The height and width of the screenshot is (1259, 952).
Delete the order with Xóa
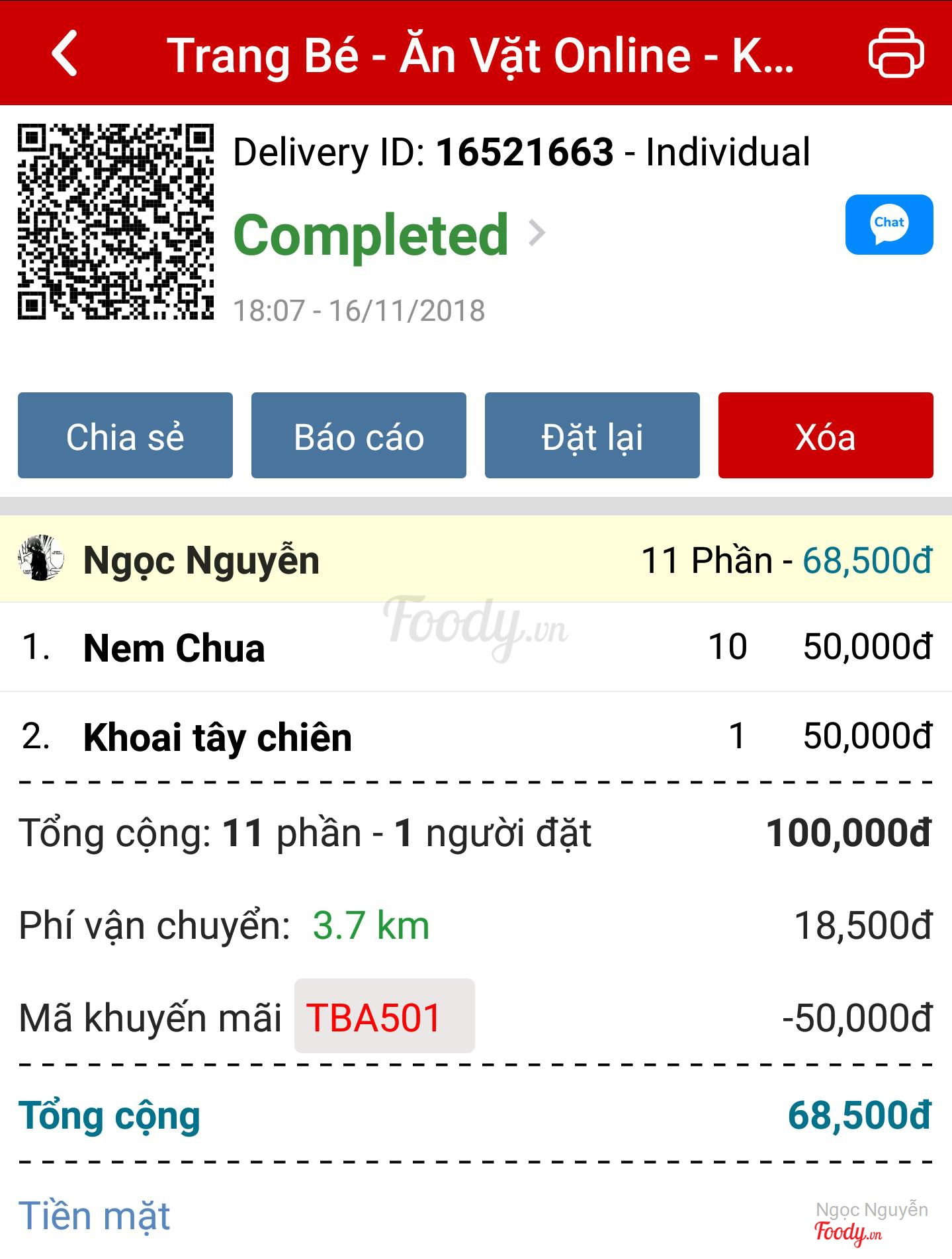coord(825,435)
